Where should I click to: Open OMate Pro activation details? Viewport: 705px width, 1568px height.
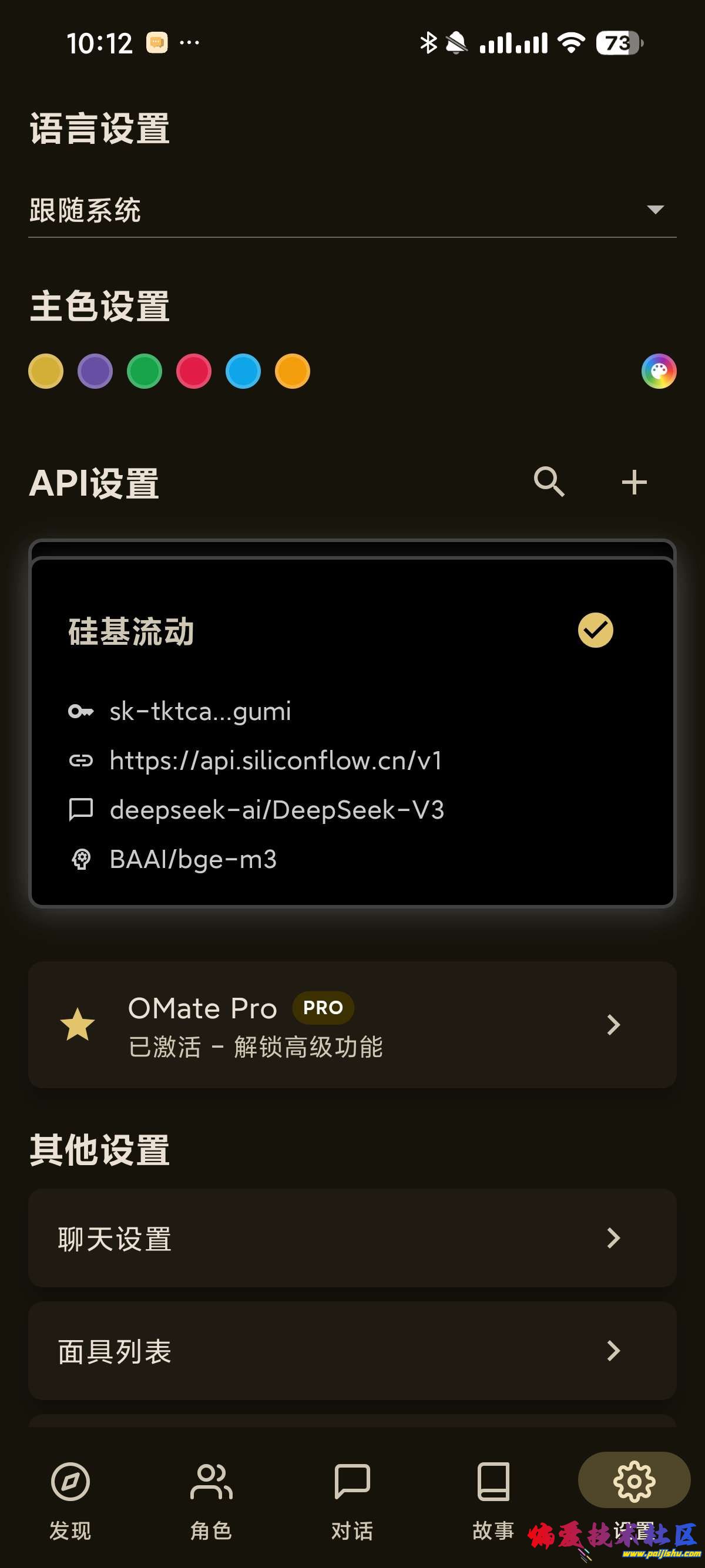click(352, 1025)
